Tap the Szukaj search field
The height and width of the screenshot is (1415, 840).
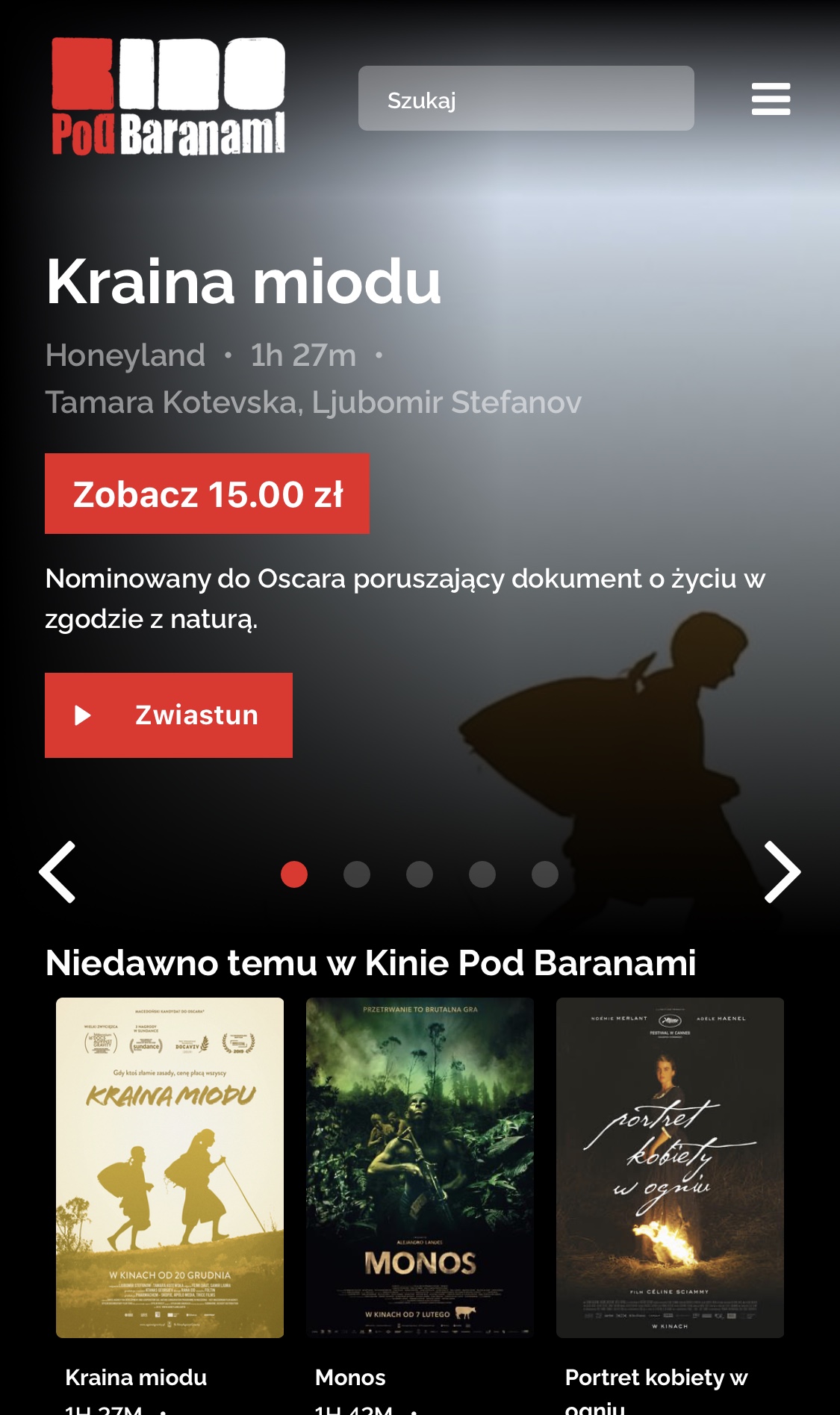coord(526,99)
